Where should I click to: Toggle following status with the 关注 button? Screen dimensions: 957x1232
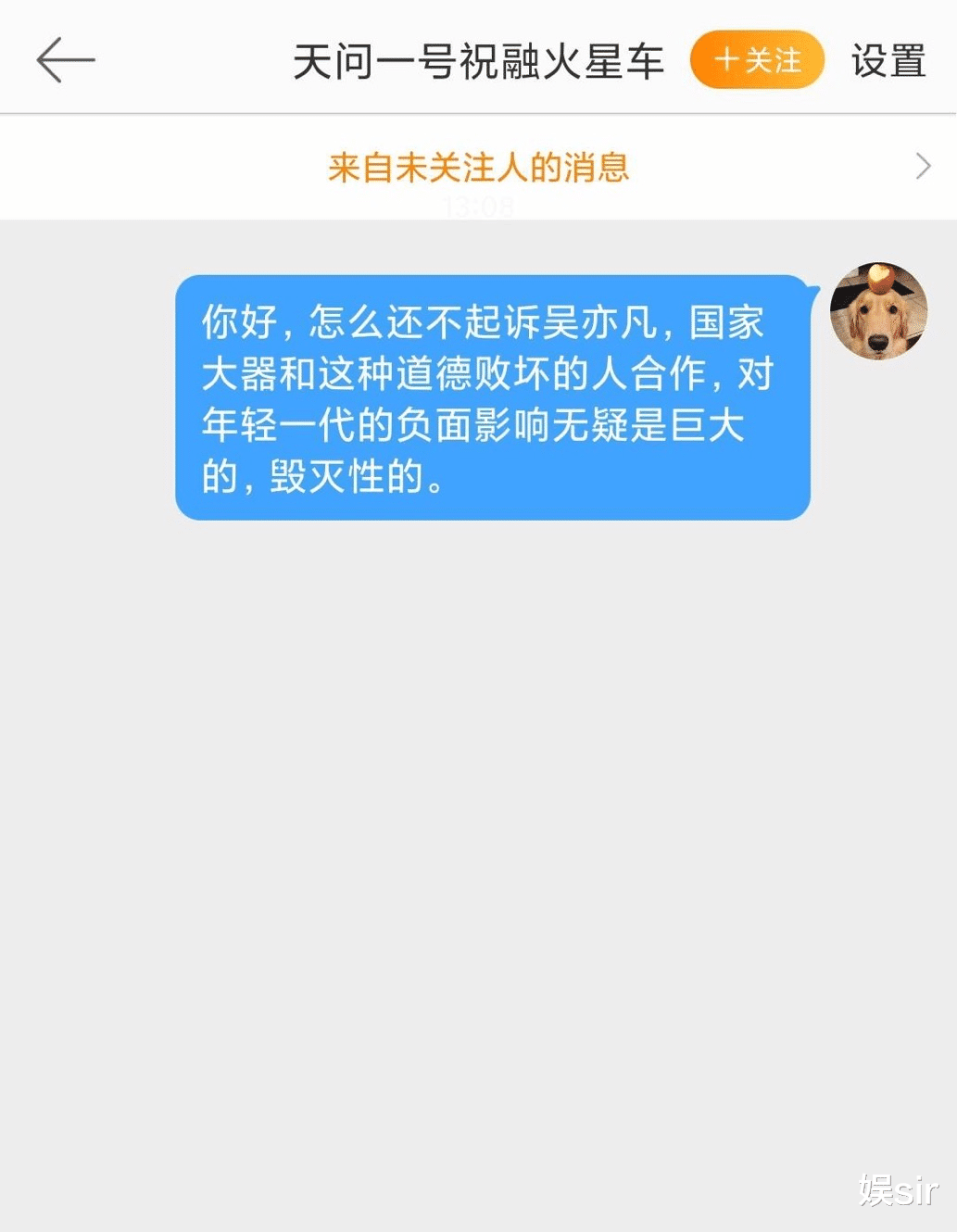(x=757, y=59)
